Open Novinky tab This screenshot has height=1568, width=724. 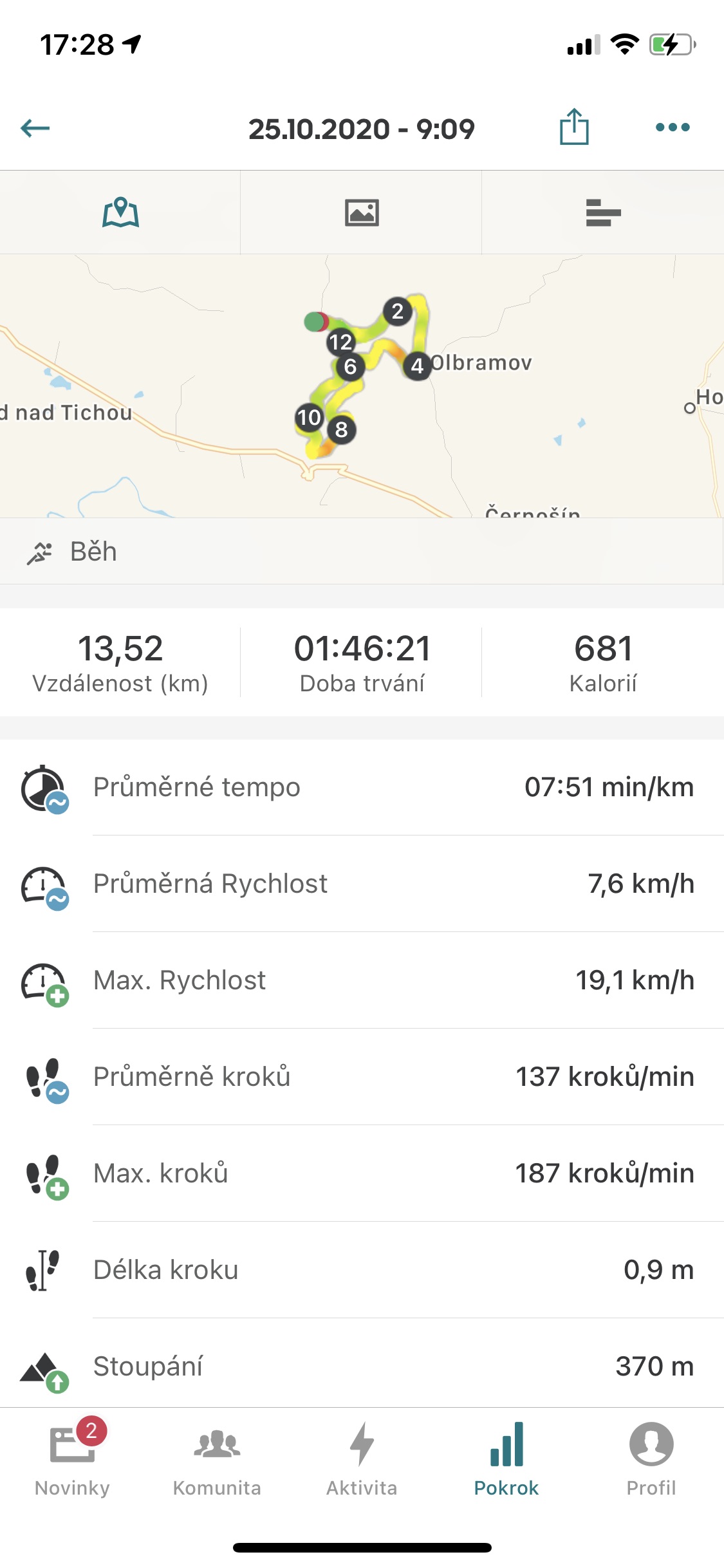[x=72, y=1459]
